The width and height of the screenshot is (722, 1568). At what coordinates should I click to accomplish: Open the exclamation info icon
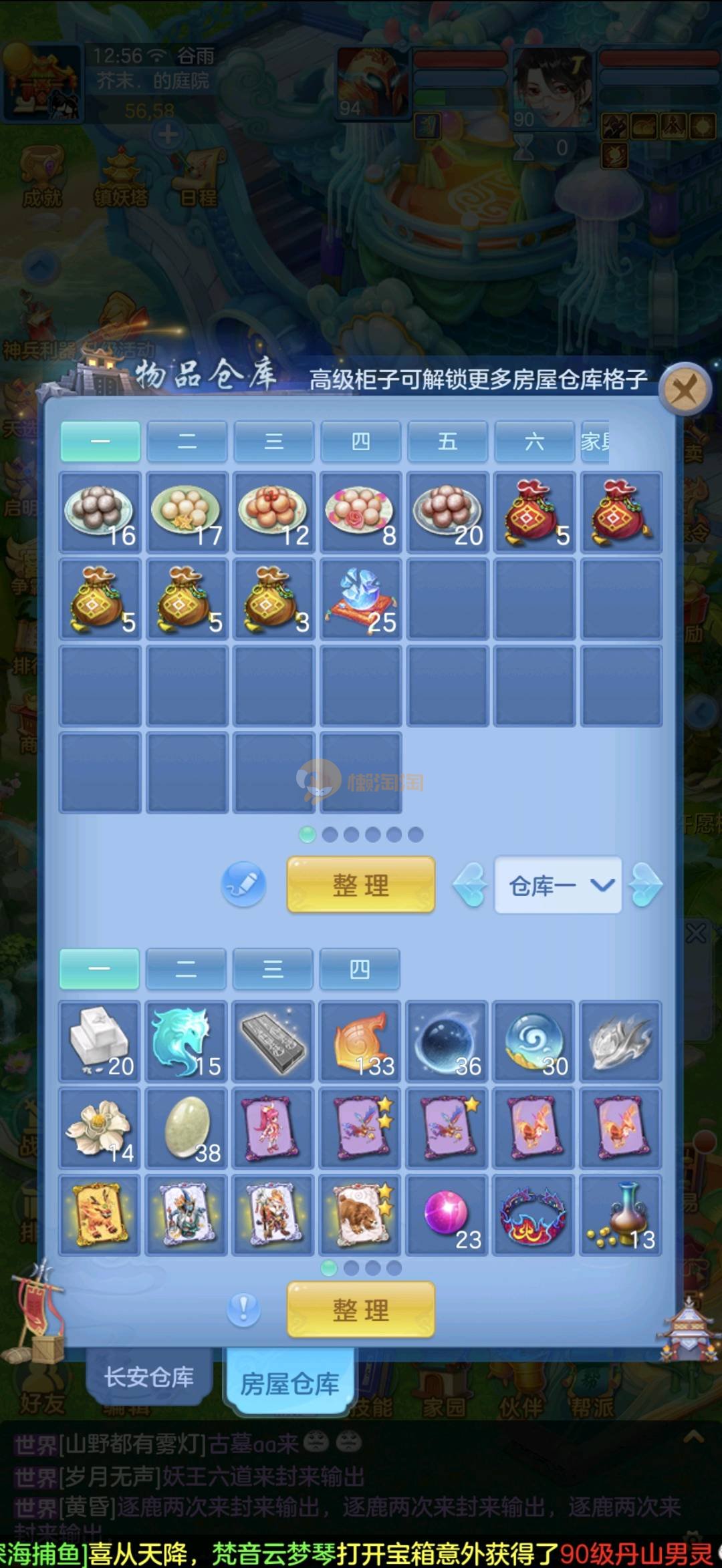coord(244,1309)
